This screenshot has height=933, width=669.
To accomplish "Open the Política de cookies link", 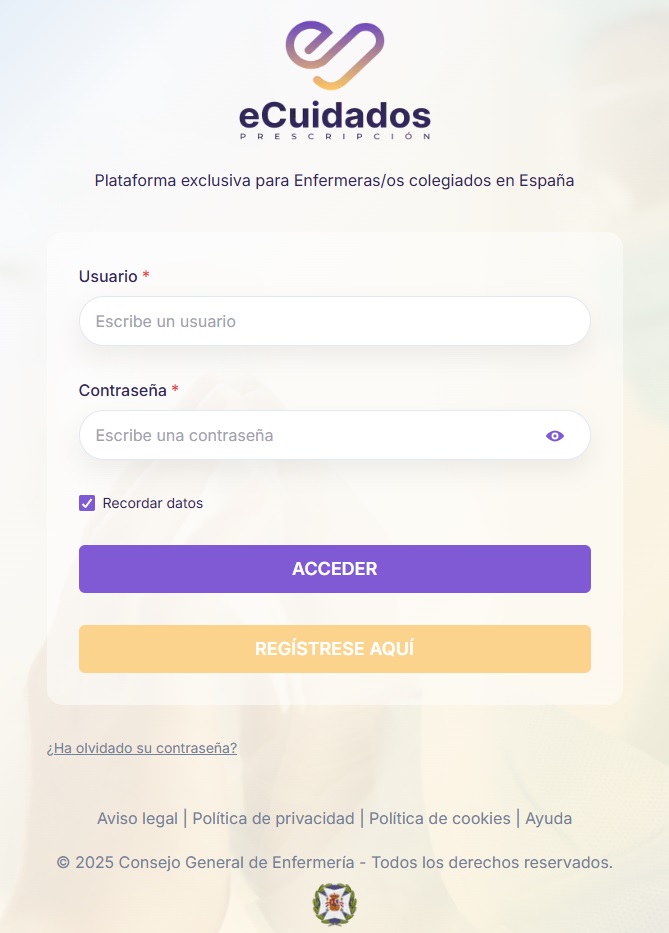I will pos(440,818).
